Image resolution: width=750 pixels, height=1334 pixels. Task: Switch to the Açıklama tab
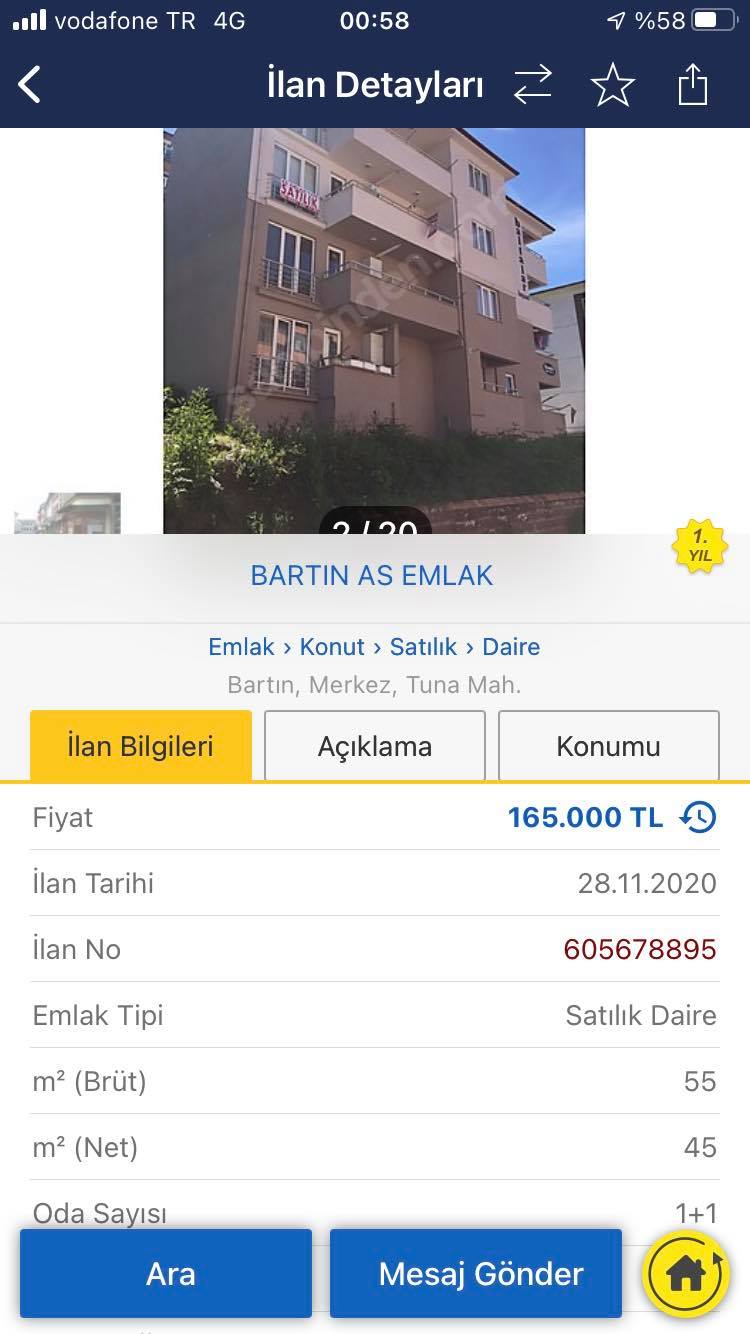pyautogui.click(x=375, y=746)
